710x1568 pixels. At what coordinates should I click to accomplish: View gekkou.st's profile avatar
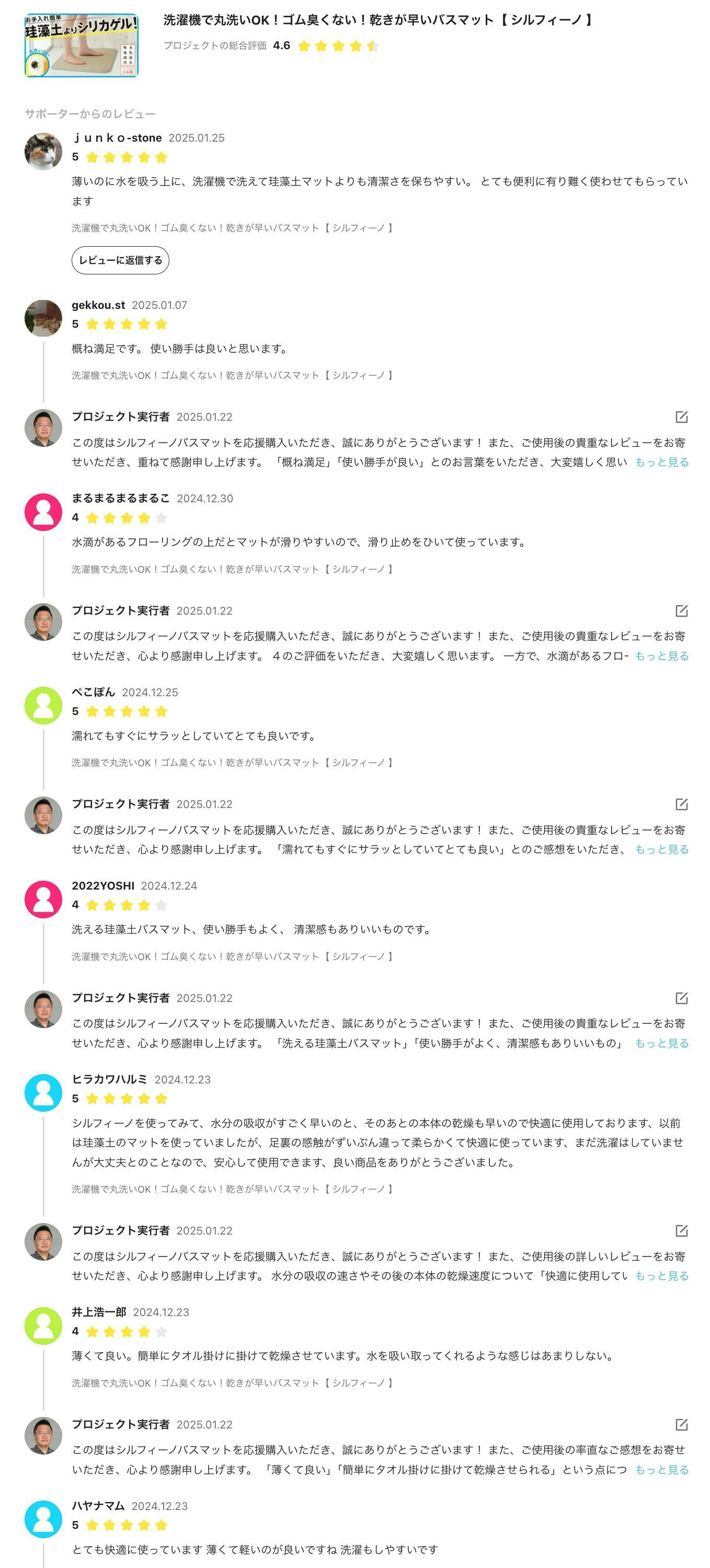point(43,318)
